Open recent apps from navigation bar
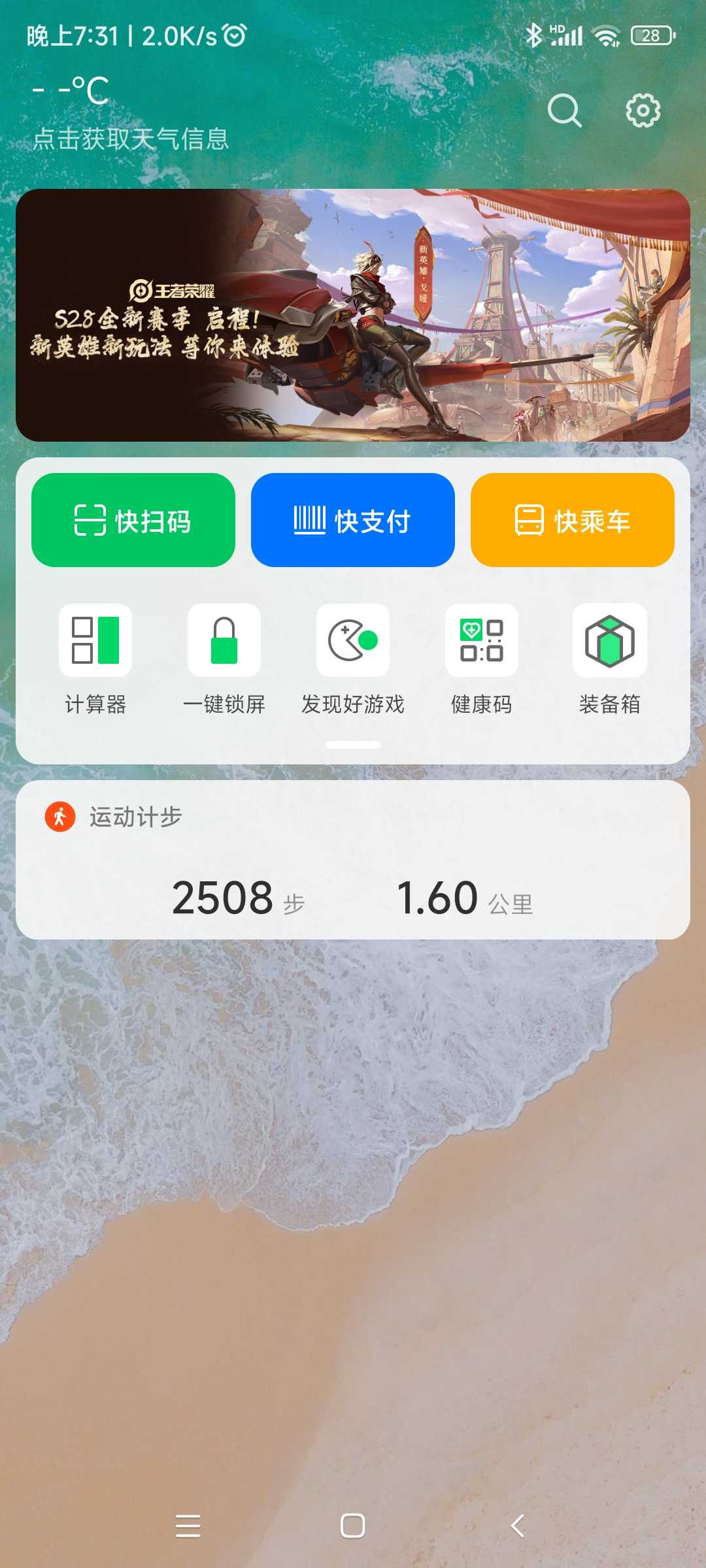The height and width of the screenshot is (1568, 706). [188, 1526]
